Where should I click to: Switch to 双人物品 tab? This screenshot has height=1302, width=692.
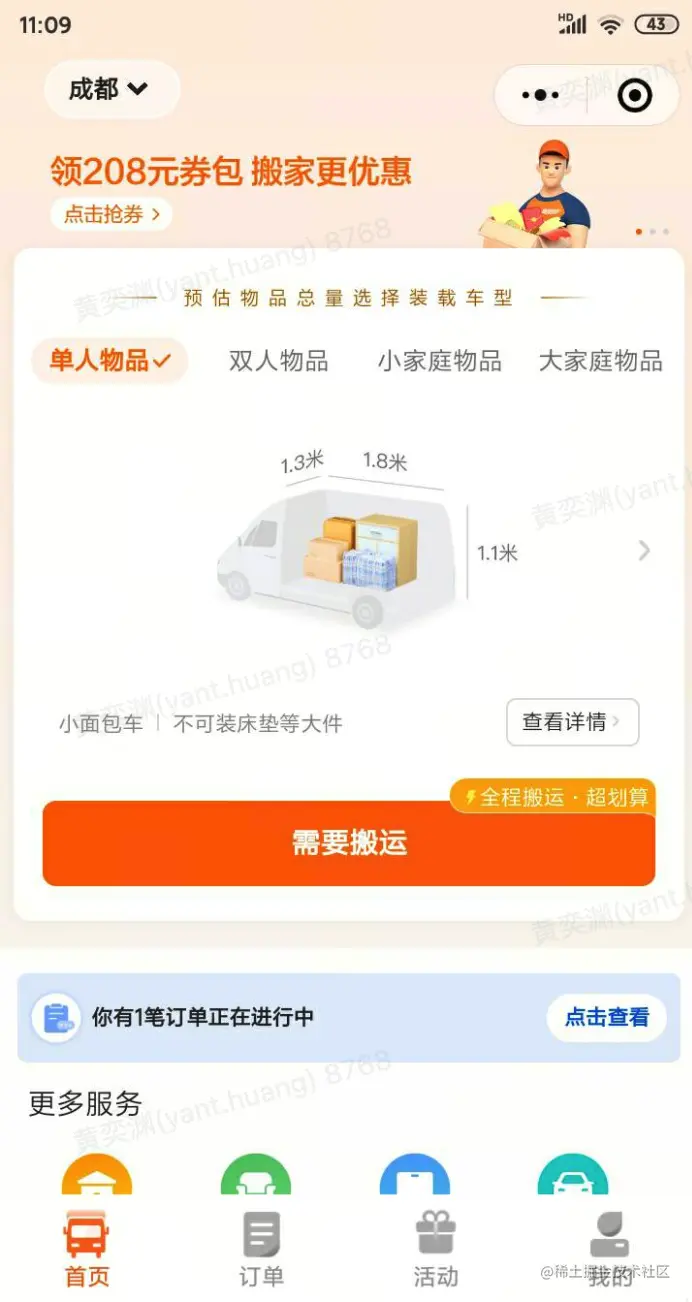[278, 361]
